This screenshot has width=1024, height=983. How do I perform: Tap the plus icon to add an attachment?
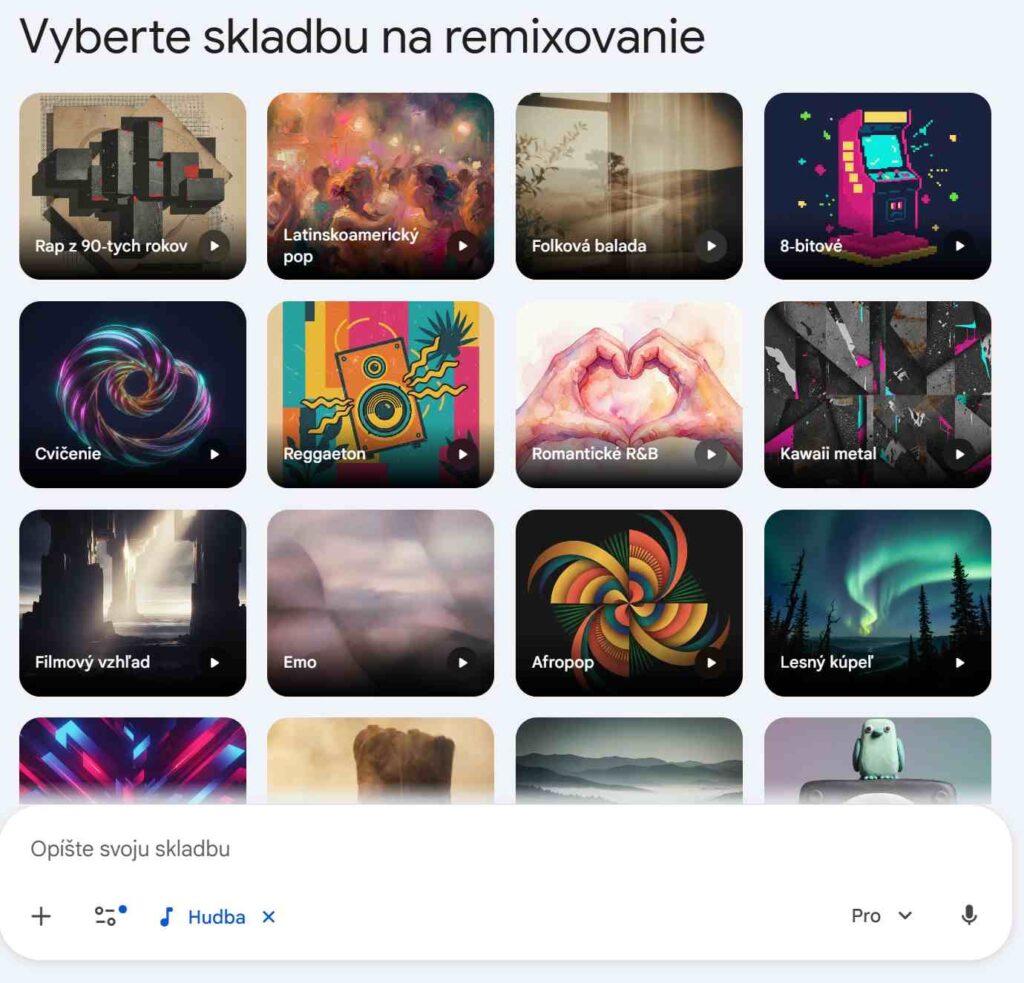tap(41, 916)
